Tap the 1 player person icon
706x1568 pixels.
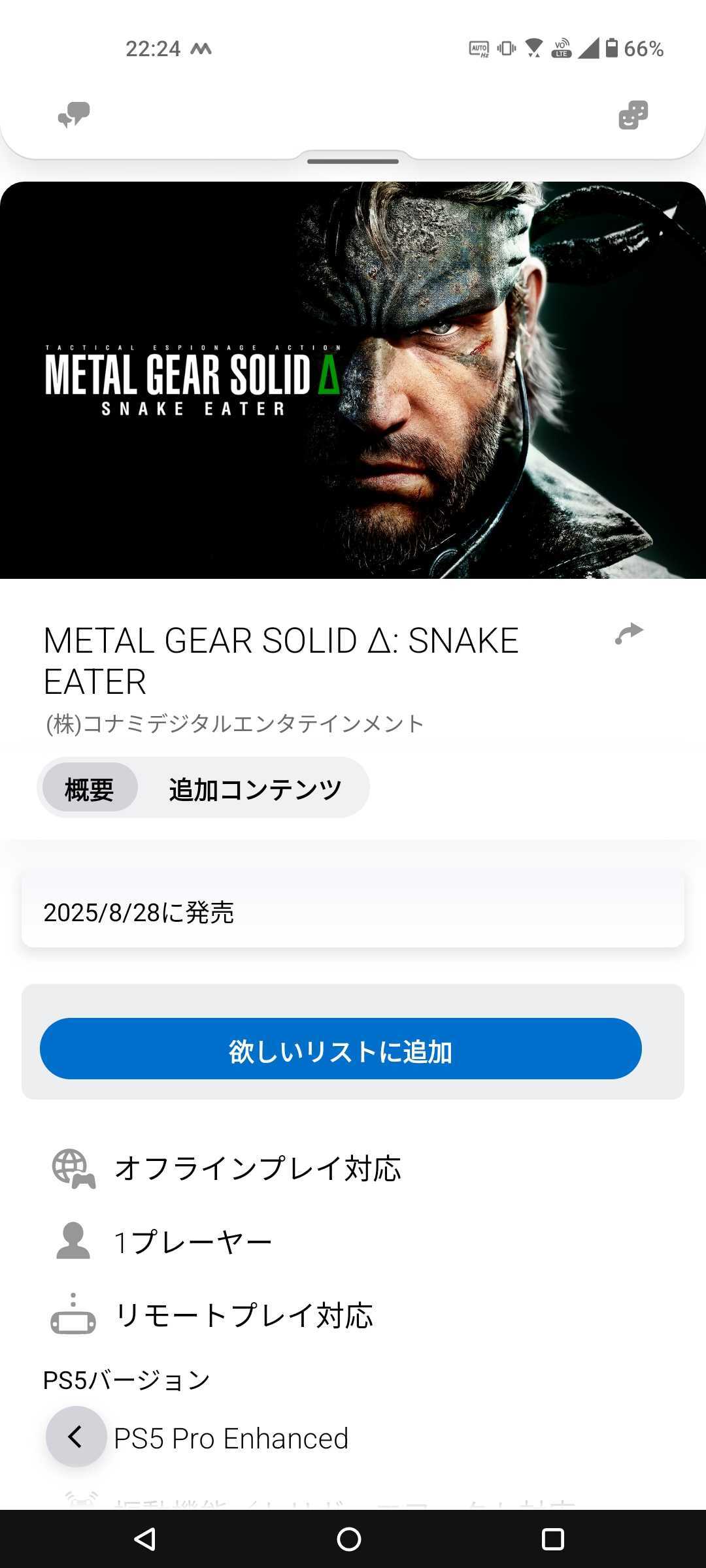point(74,1238)
